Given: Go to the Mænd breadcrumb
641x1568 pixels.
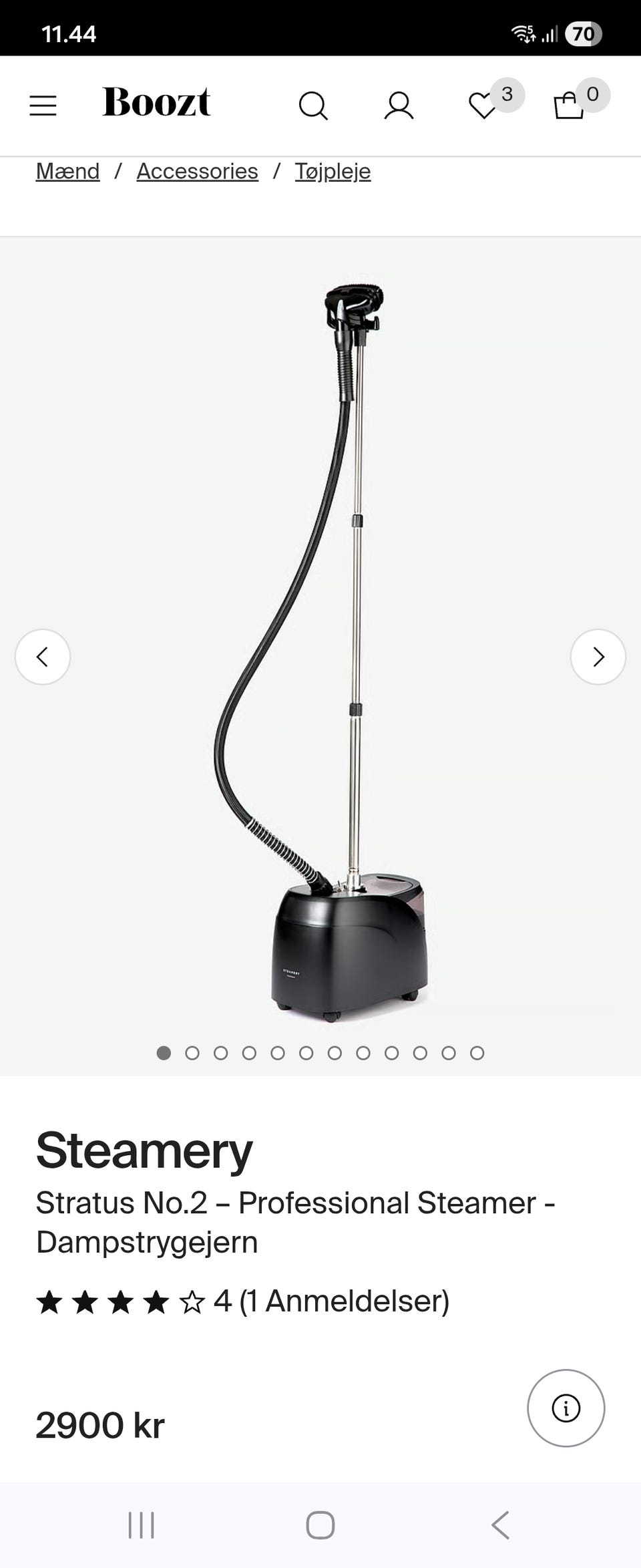Looking at the screenshot, I should click(x=67, y=171).
